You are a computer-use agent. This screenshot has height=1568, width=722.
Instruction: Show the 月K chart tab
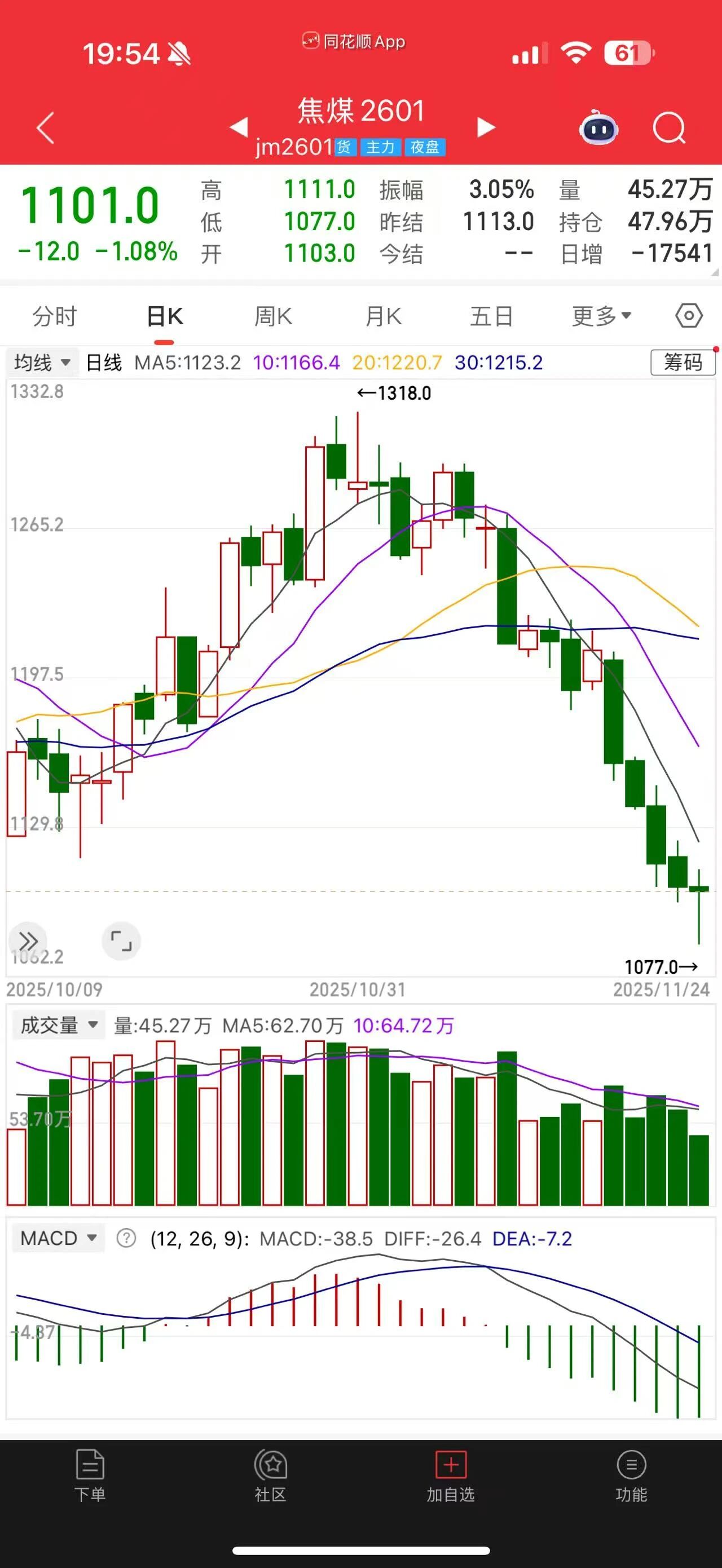click(383, 316)
